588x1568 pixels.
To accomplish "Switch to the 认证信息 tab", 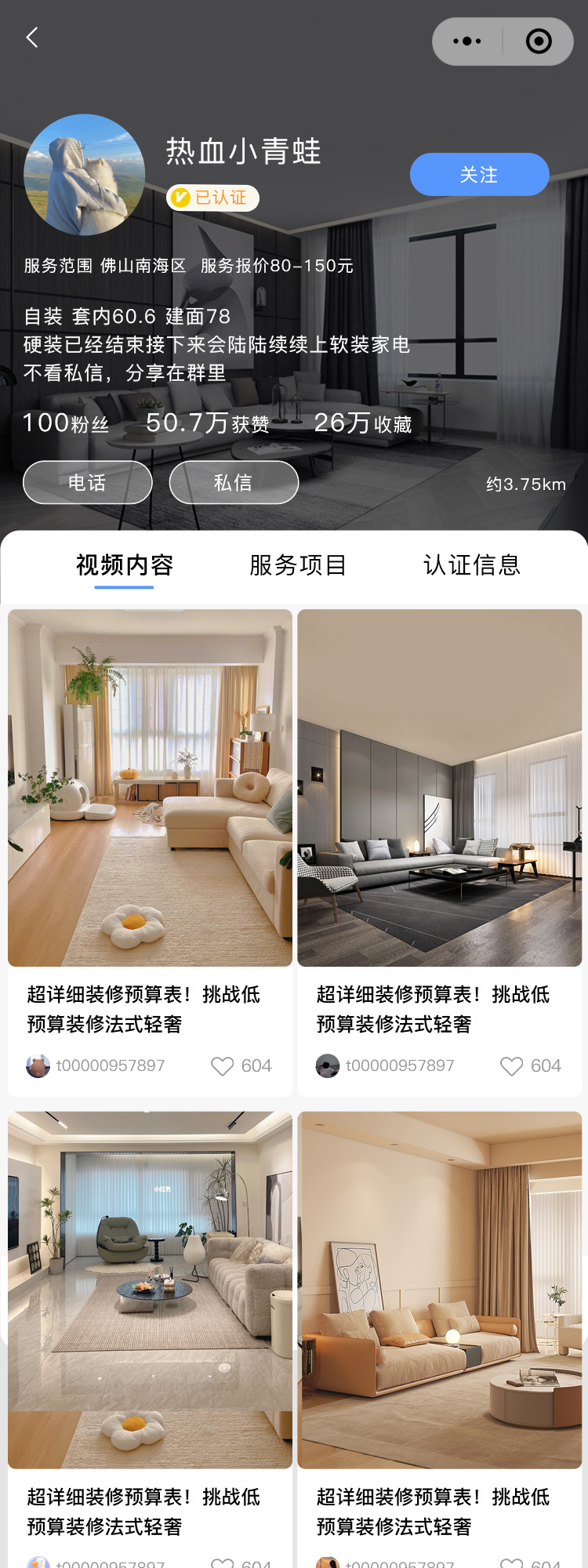I will 472,565.
